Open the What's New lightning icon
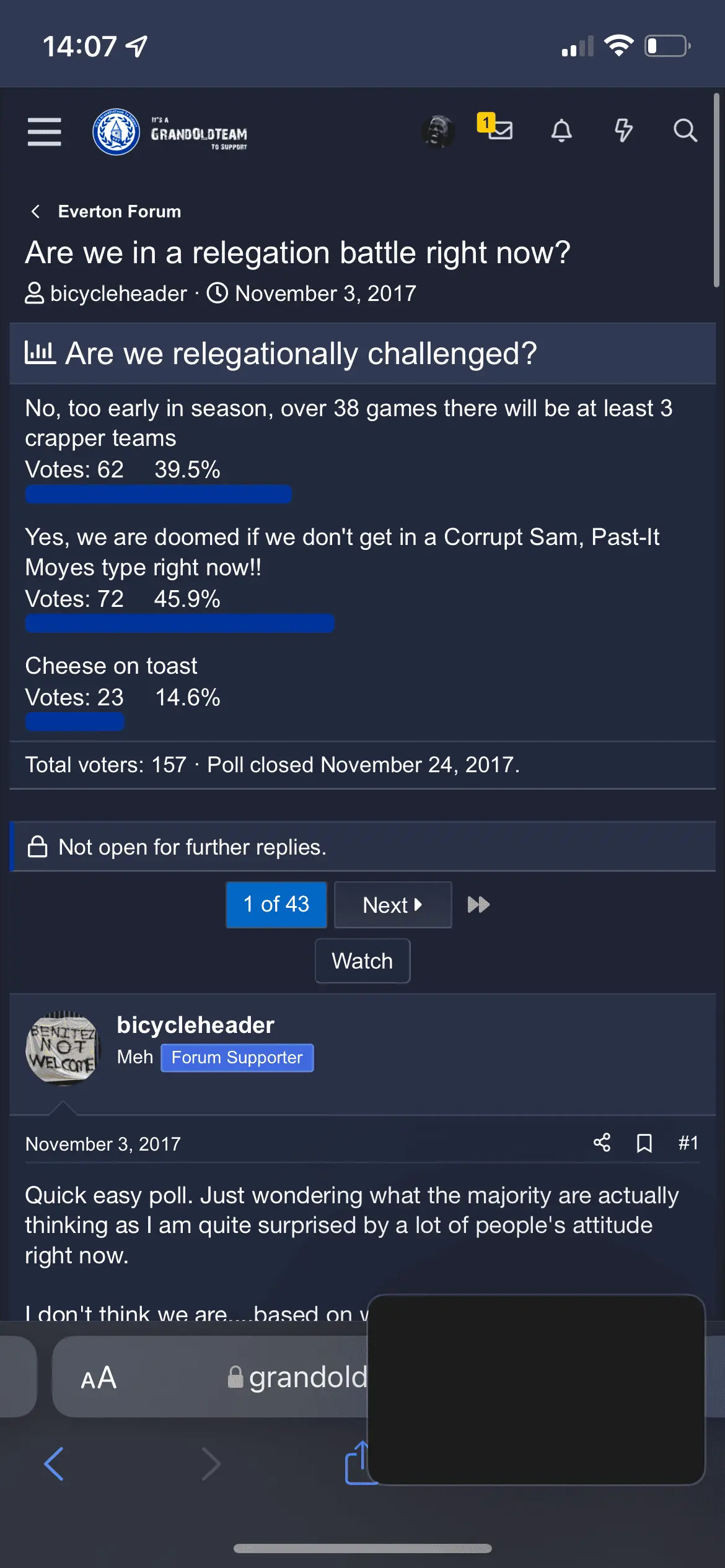The width and height of the screenshot is (725, 1568). click(x=623, y=131)
